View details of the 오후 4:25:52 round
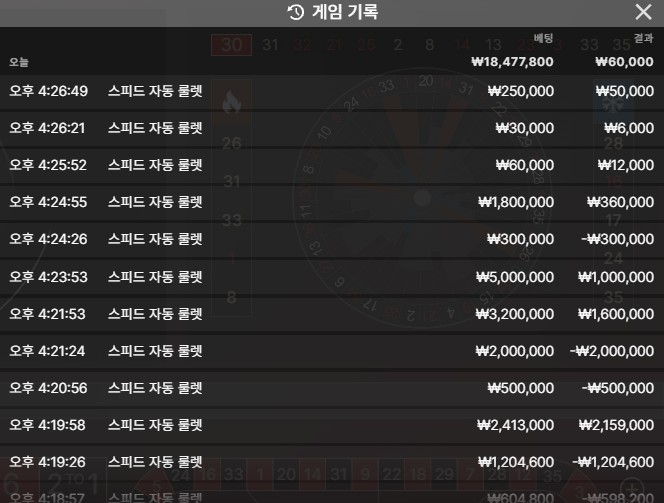The height and width of the screenshot is (503, 664). pyautogui.click(x=332, y=165)
